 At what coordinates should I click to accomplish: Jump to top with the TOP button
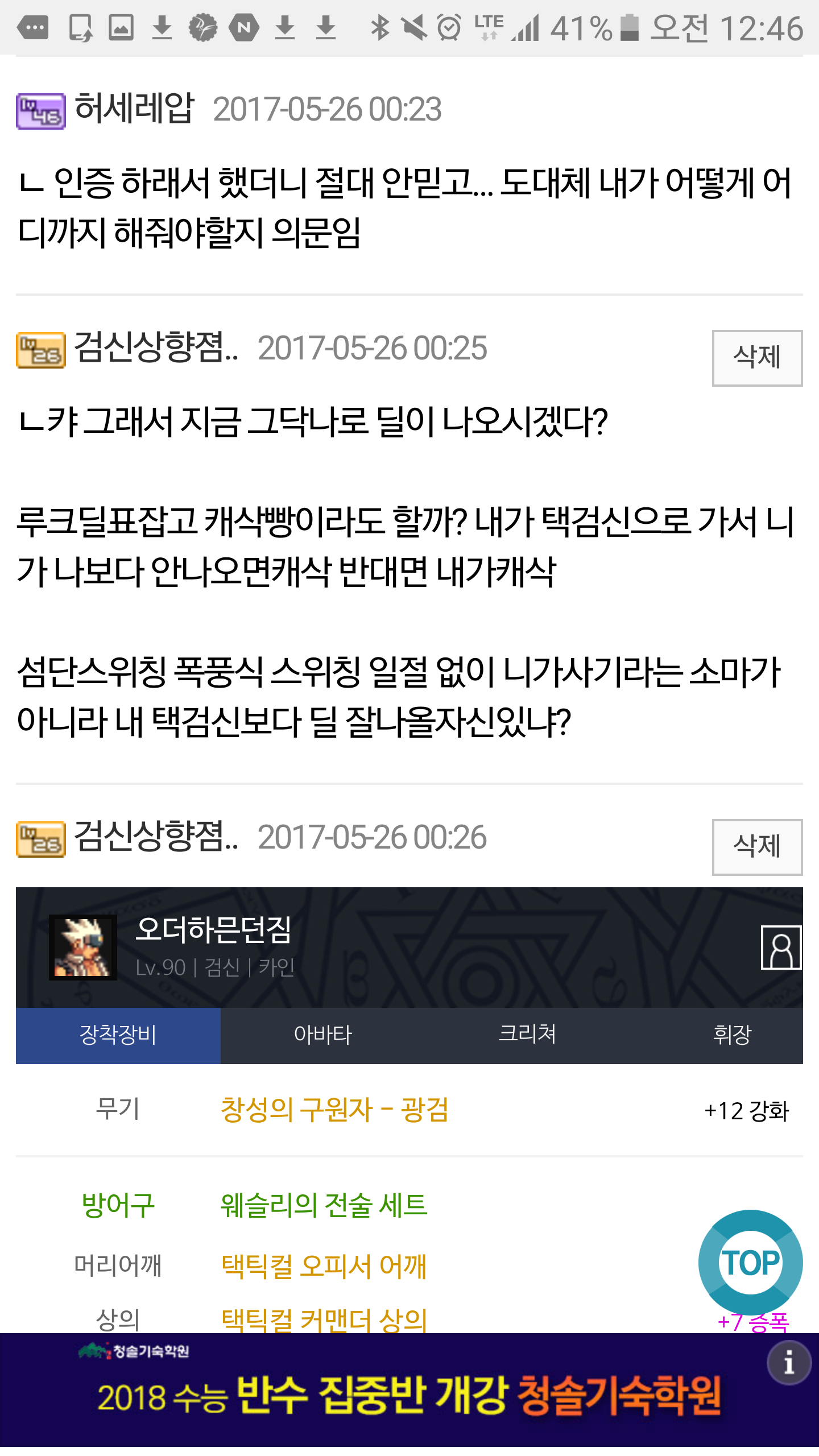751,1263
